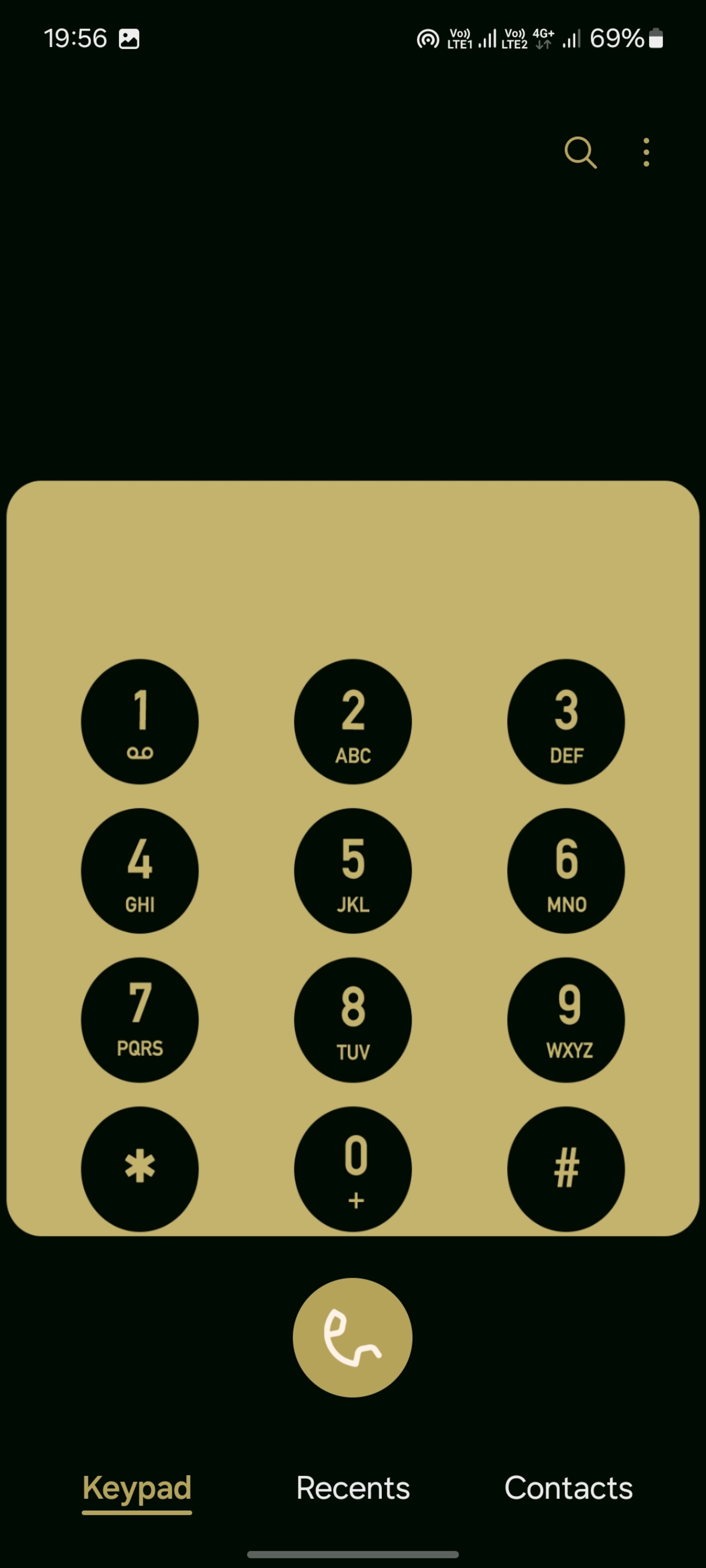Enter digit 3 DEF
706x1568 pixels.
click(x=566, y=722)
